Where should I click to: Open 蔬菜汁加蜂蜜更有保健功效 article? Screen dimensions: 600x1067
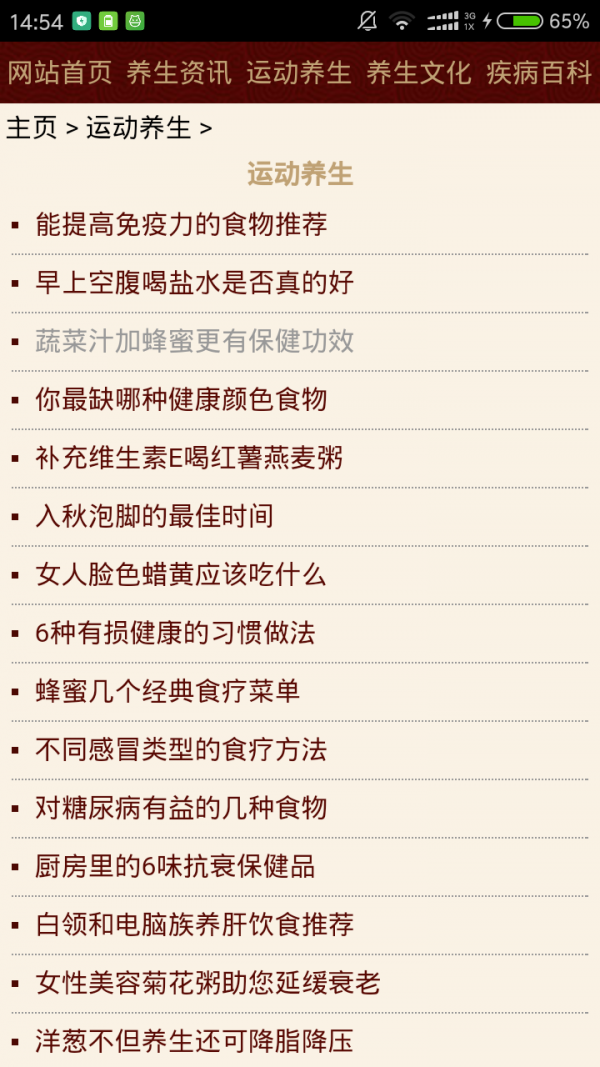195,341
